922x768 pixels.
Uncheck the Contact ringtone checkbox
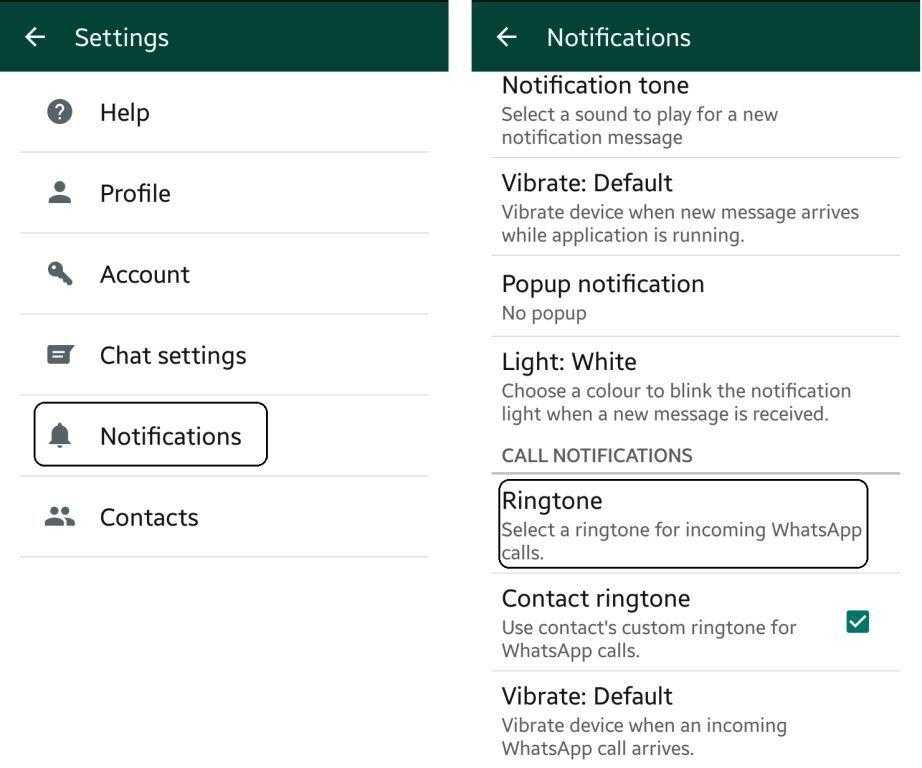pyautogui.click(x=857, y=622)
